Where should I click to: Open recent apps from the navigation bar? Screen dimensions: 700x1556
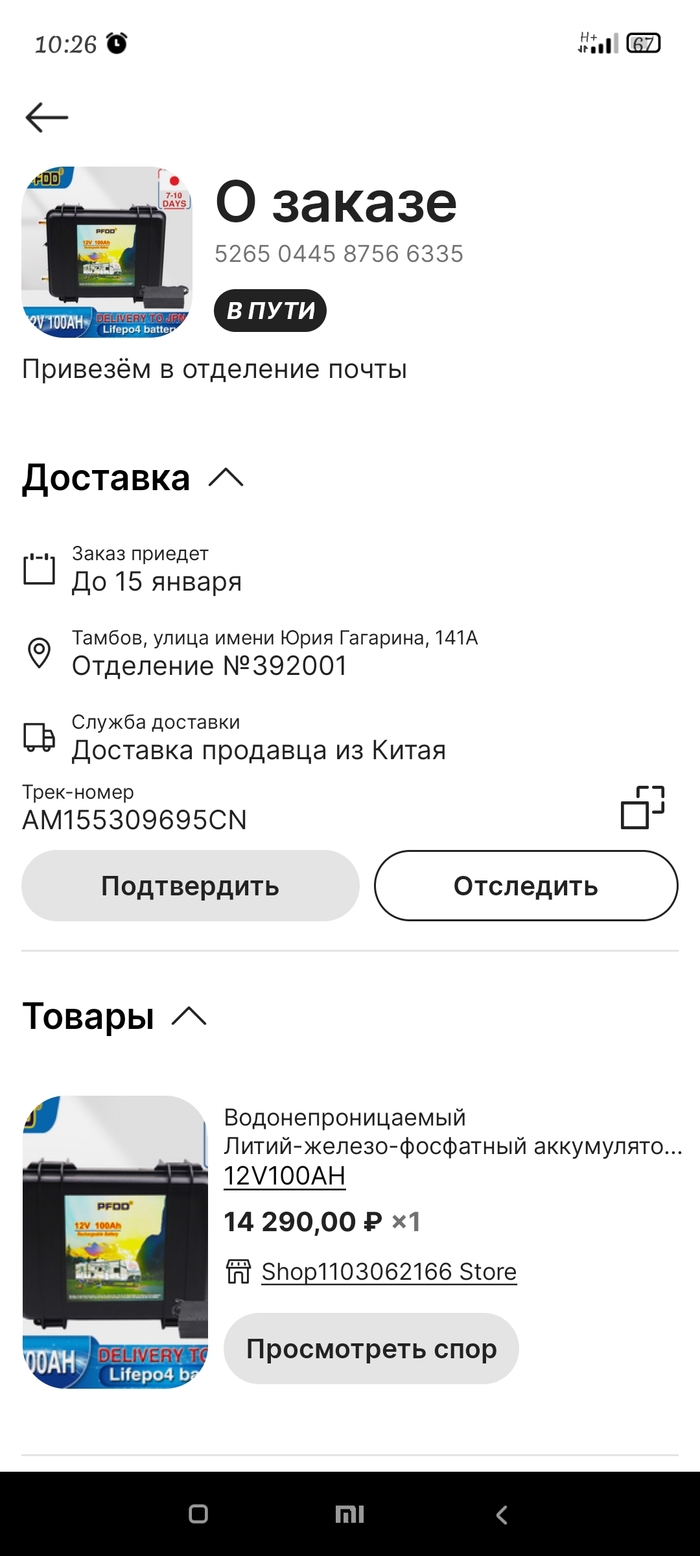pyautogui.click(x=198, y=1514)
